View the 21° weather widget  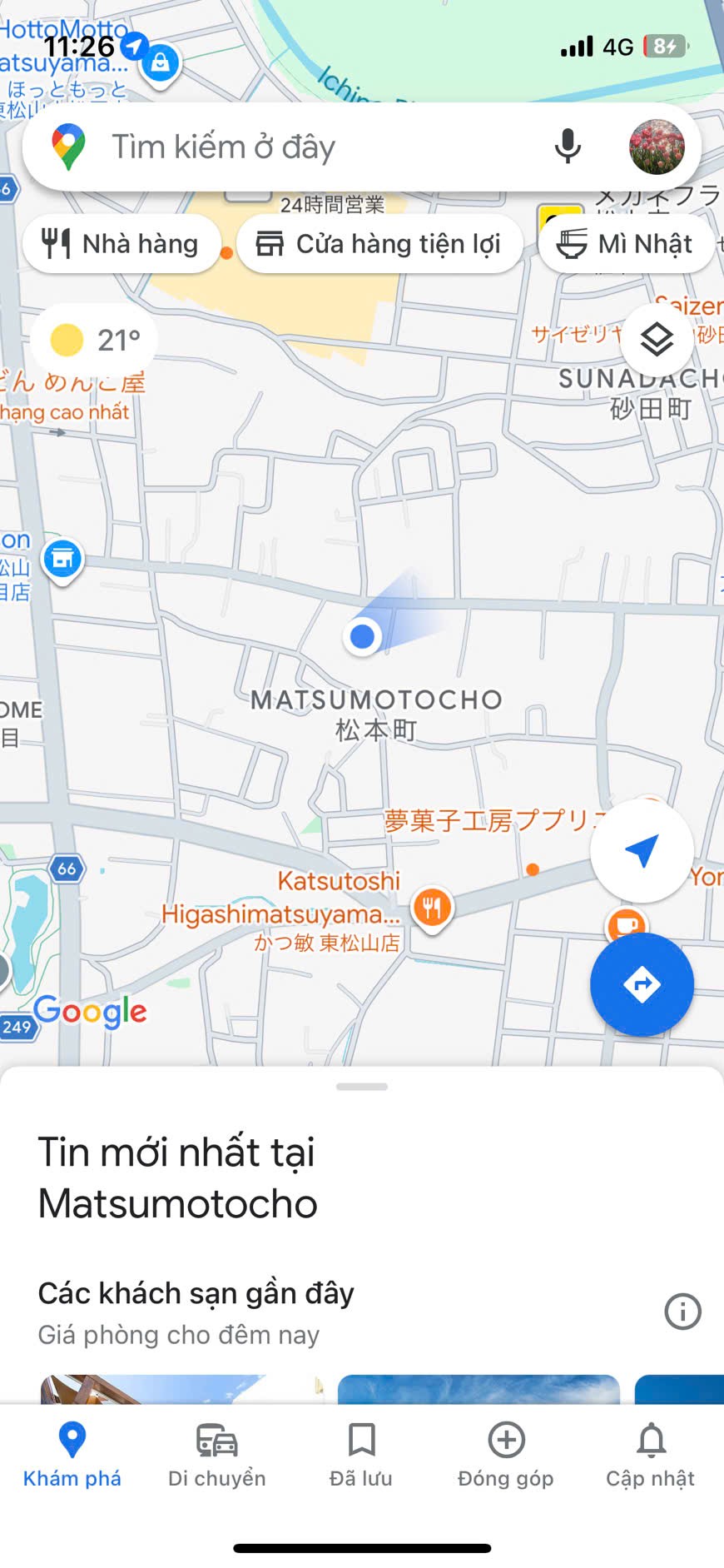click(94, 340)
